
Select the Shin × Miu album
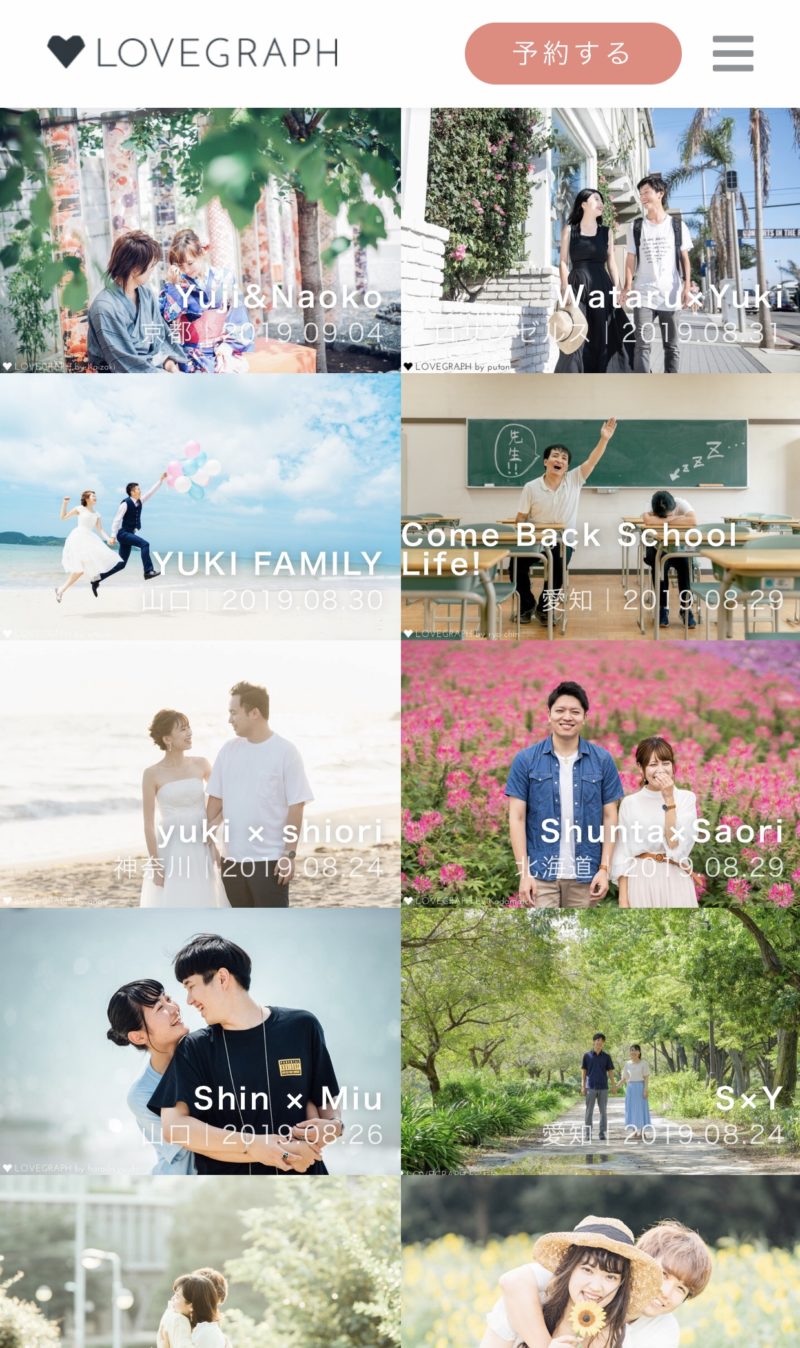(x=200, y=1041)
